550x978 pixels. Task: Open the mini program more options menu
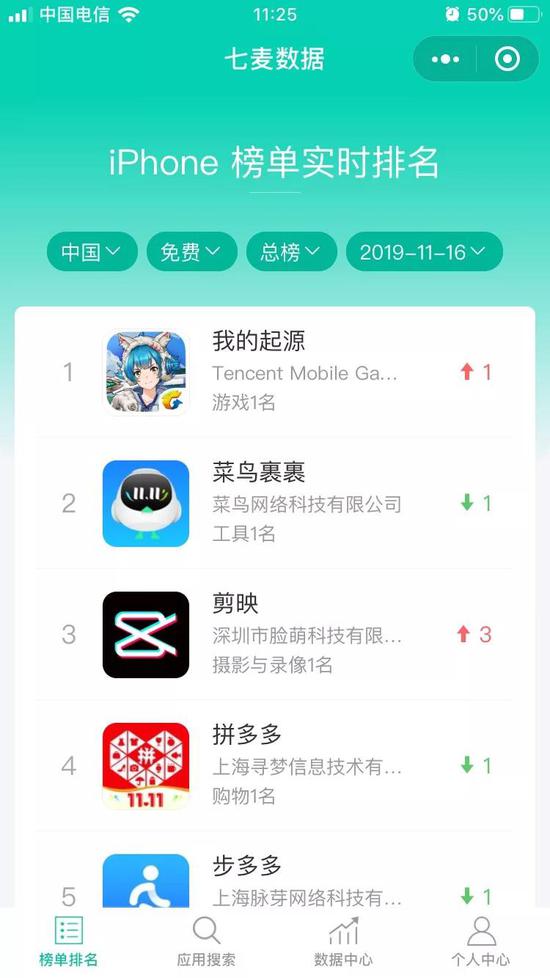click(x=445, y=59)
